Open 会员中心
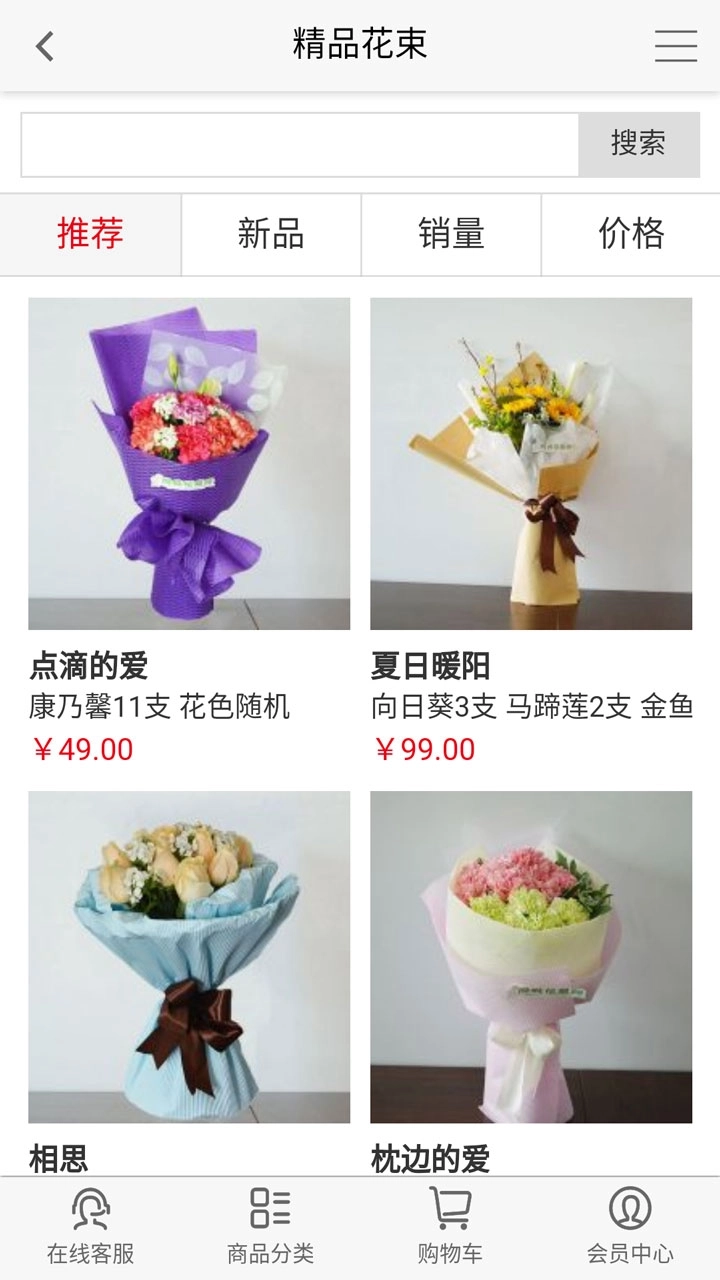720x1280 pixels. [x=630, y=1226]
